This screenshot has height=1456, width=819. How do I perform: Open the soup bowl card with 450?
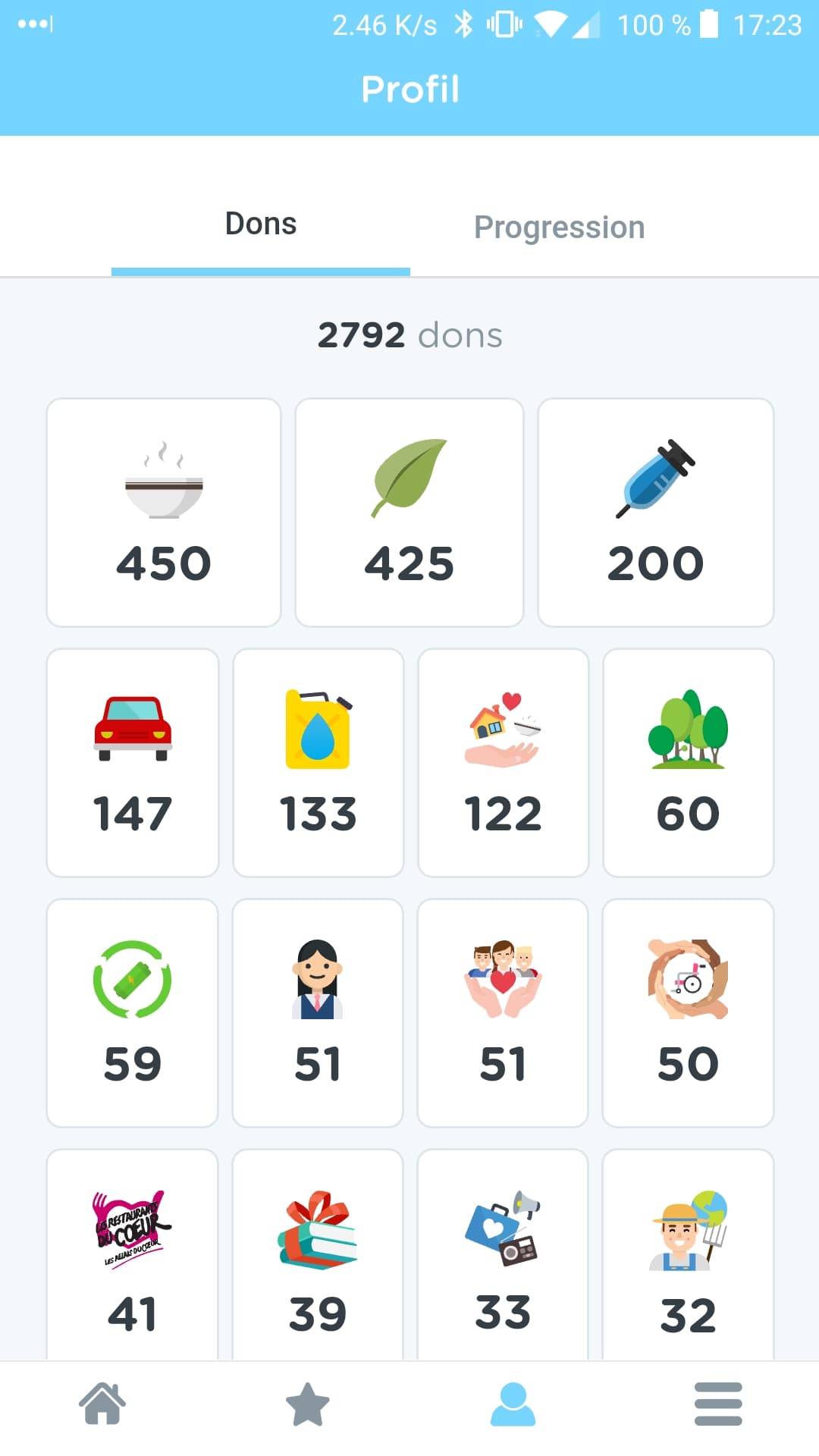[164, 513]
